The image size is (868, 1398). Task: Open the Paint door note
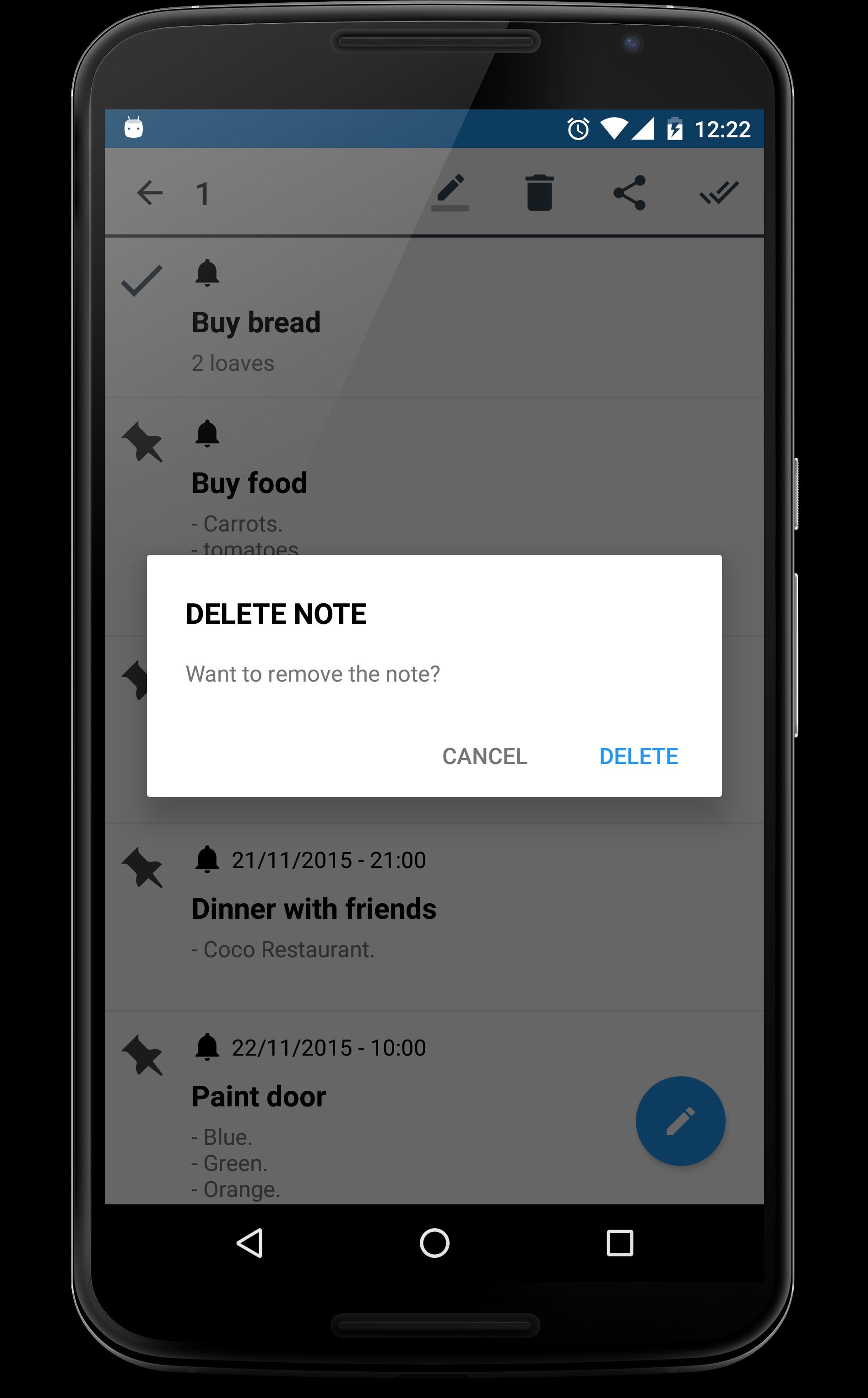(259, 1097)
